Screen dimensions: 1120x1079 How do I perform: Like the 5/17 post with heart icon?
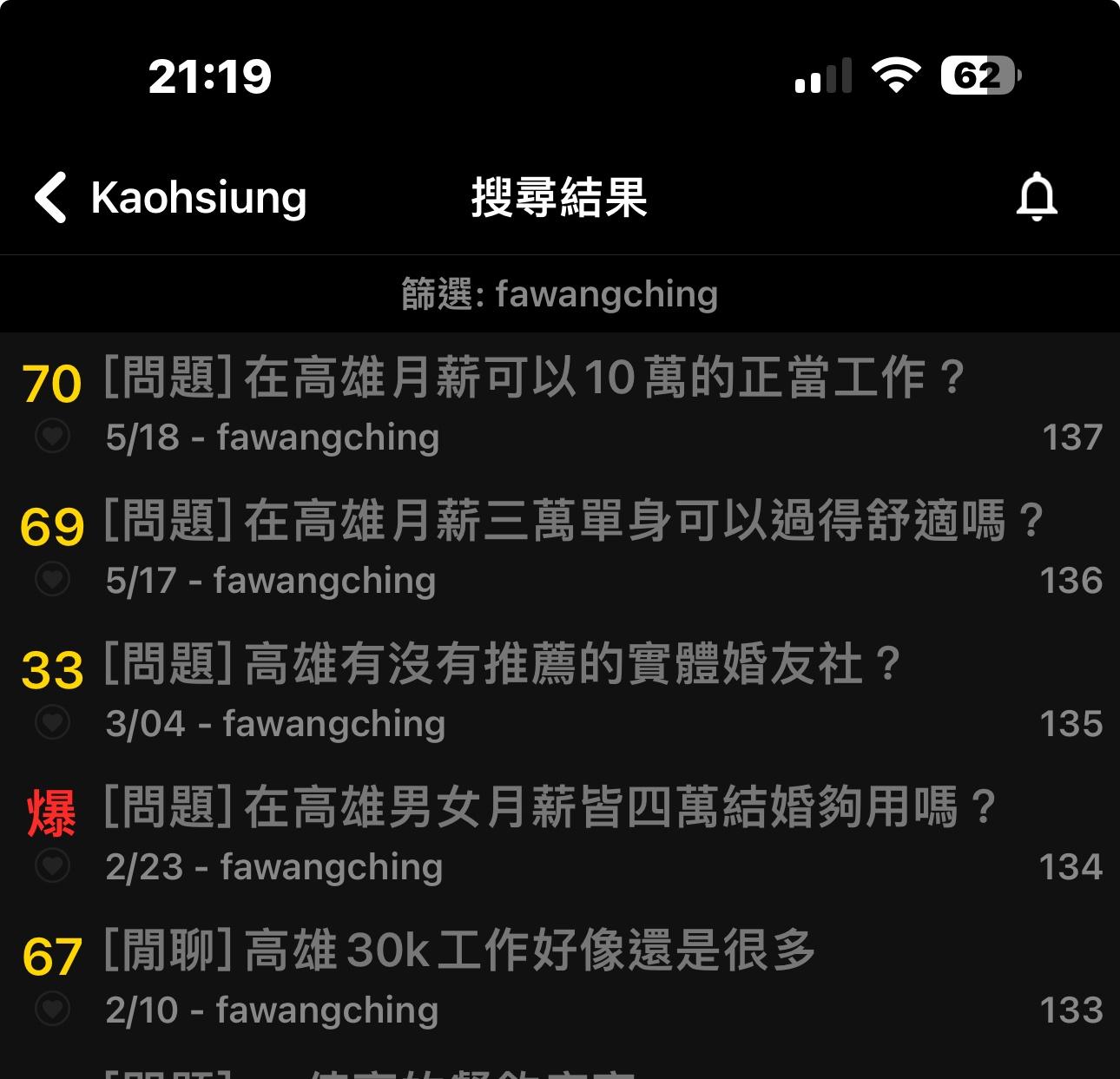pyautogui.click(x=52, y=580)
